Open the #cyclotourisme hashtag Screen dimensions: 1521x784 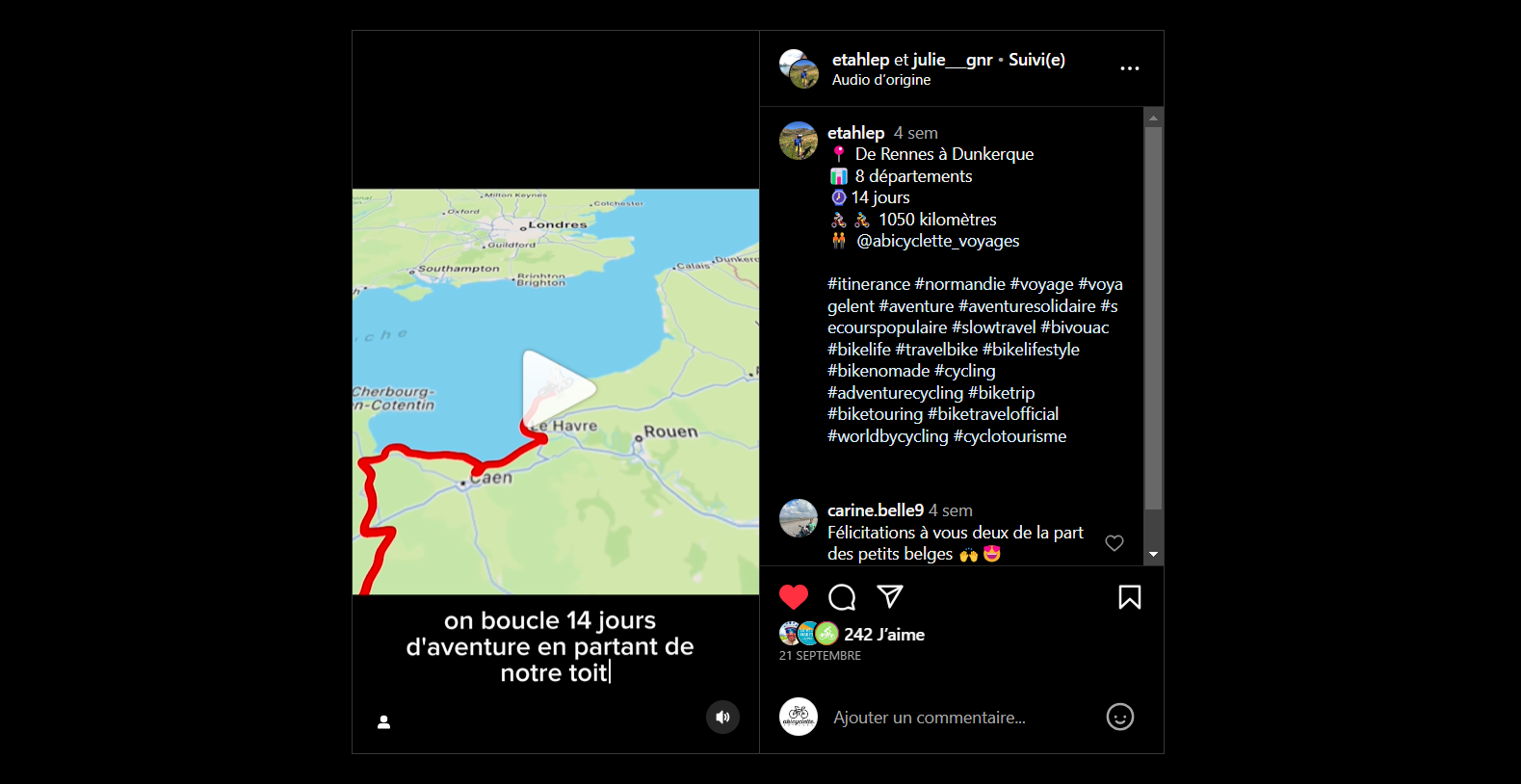[1010, 436]
